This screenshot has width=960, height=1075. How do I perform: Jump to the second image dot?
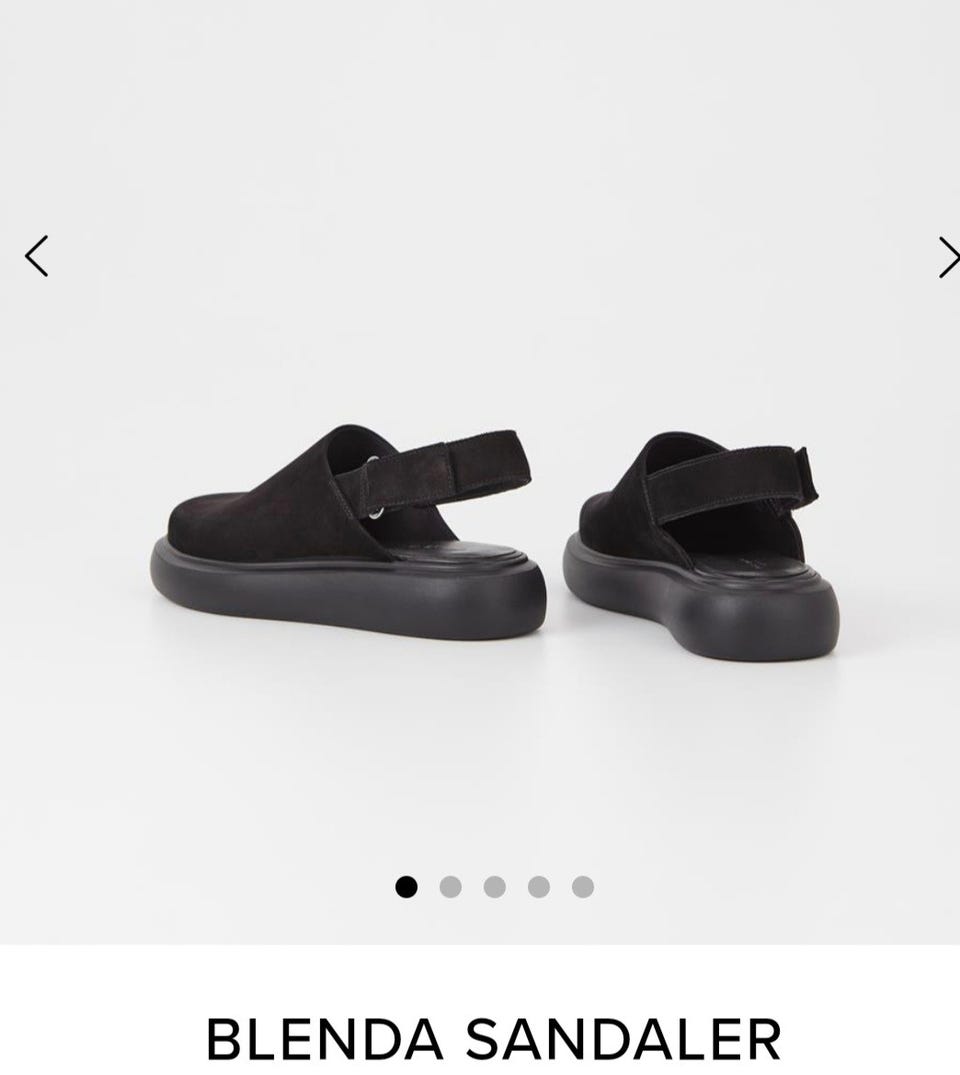pos(450,887)
